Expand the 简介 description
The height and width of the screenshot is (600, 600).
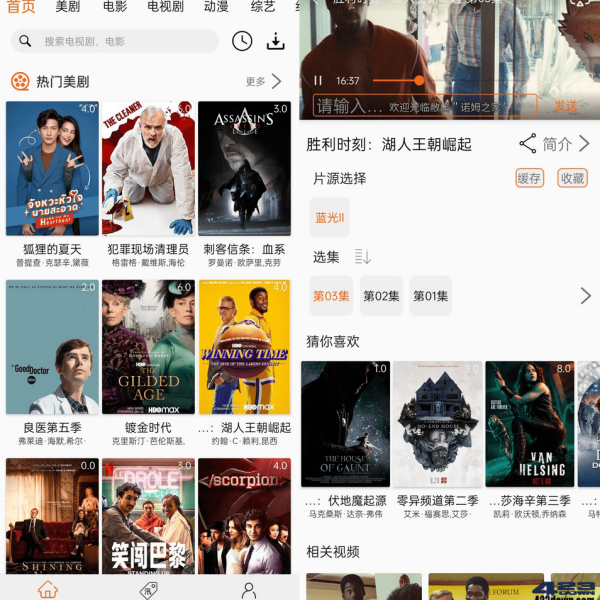pos(566,144)
